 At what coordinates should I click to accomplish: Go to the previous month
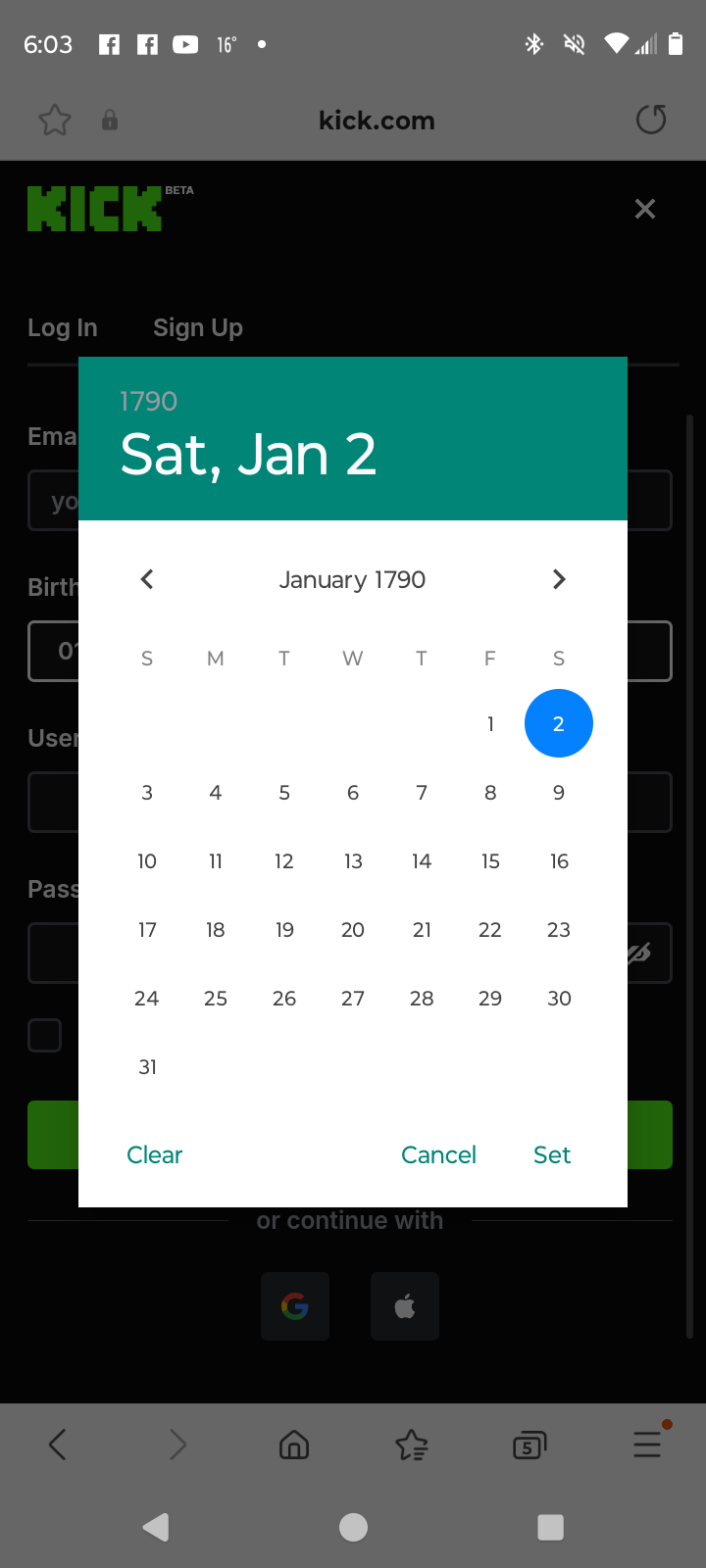(147, 579)
